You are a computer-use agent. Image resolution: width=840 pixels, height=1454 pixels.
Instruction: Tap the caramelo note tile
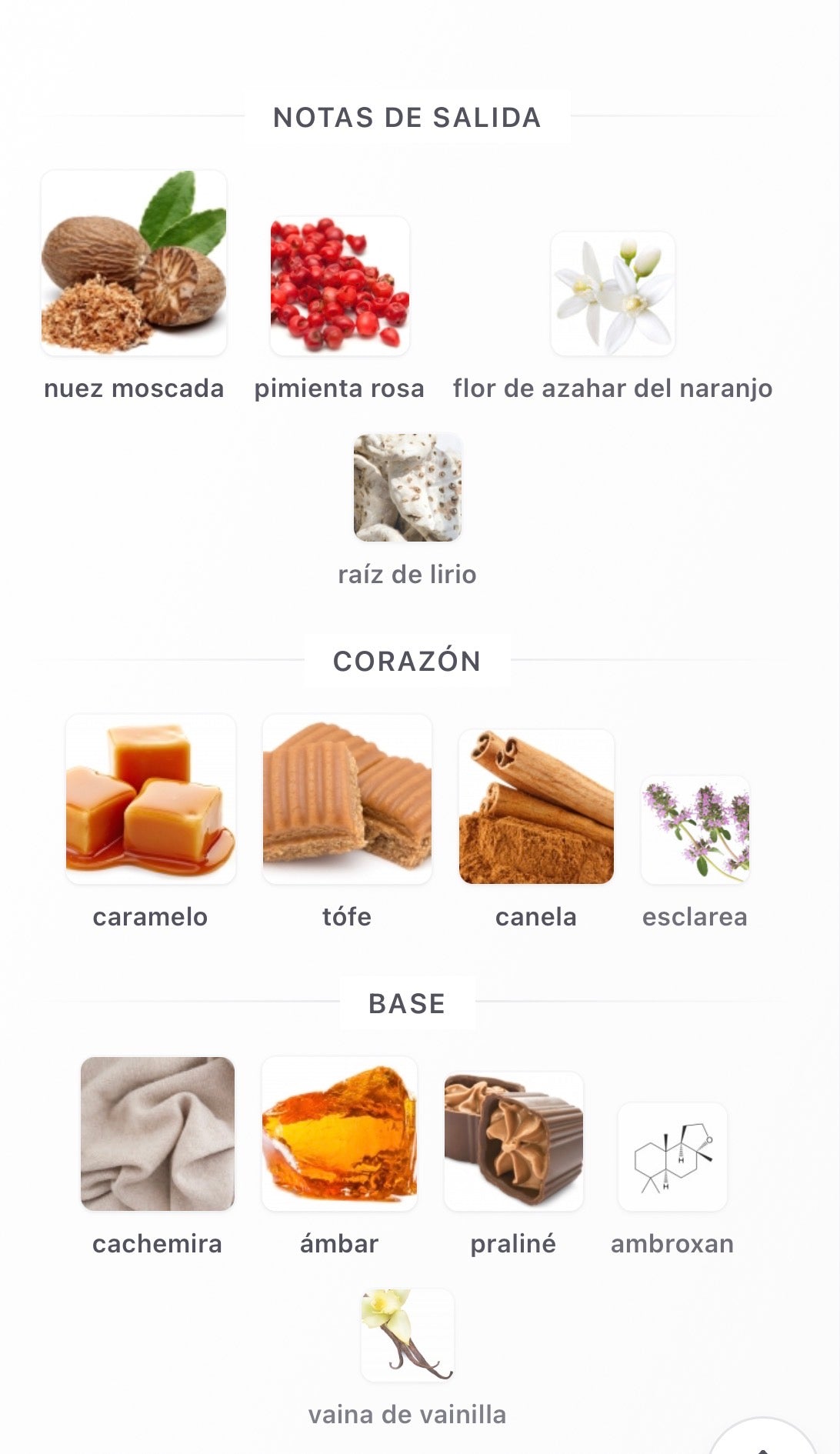tap(151, 799)
